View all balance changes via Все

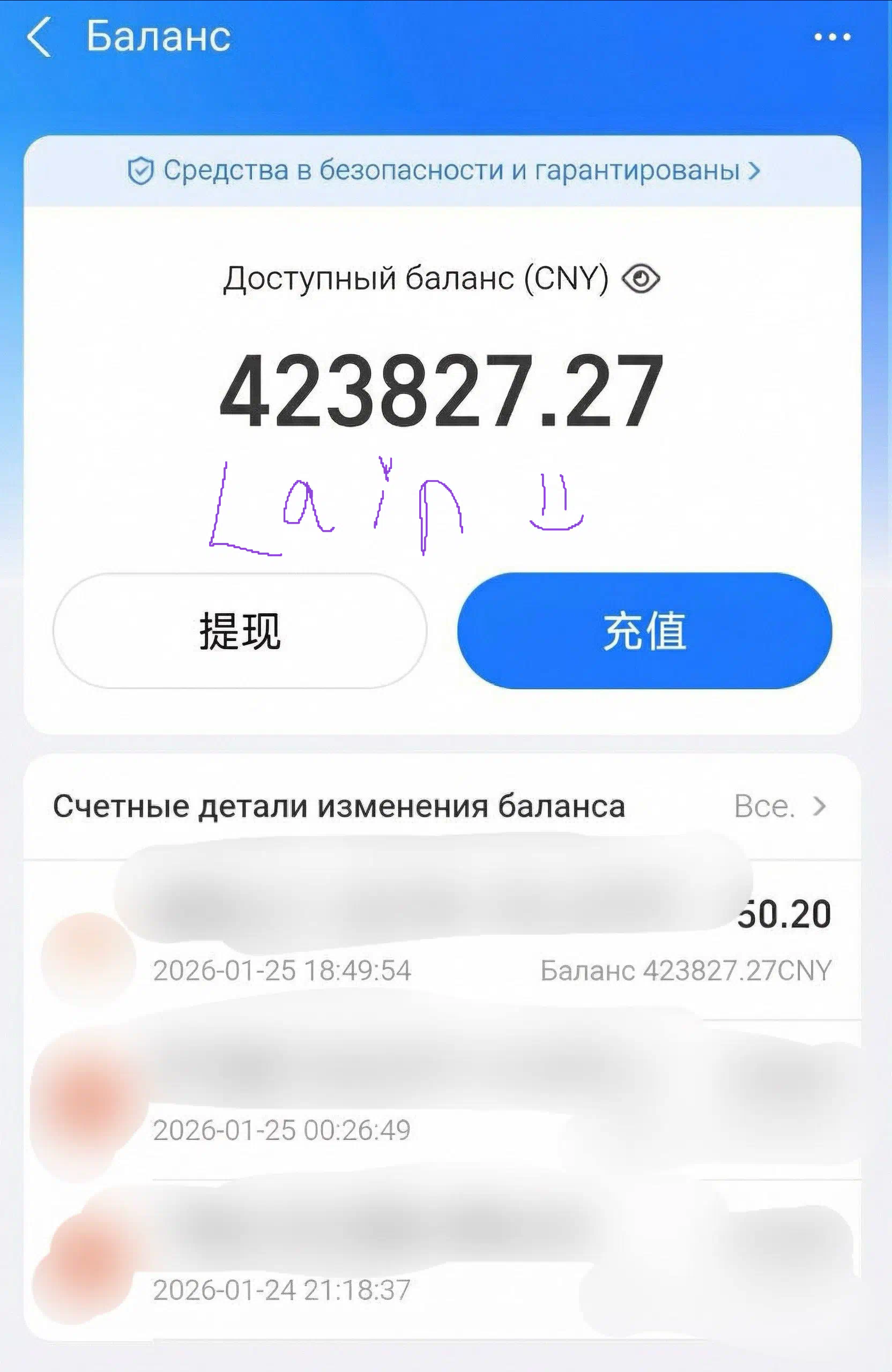[x=779, y=806]
